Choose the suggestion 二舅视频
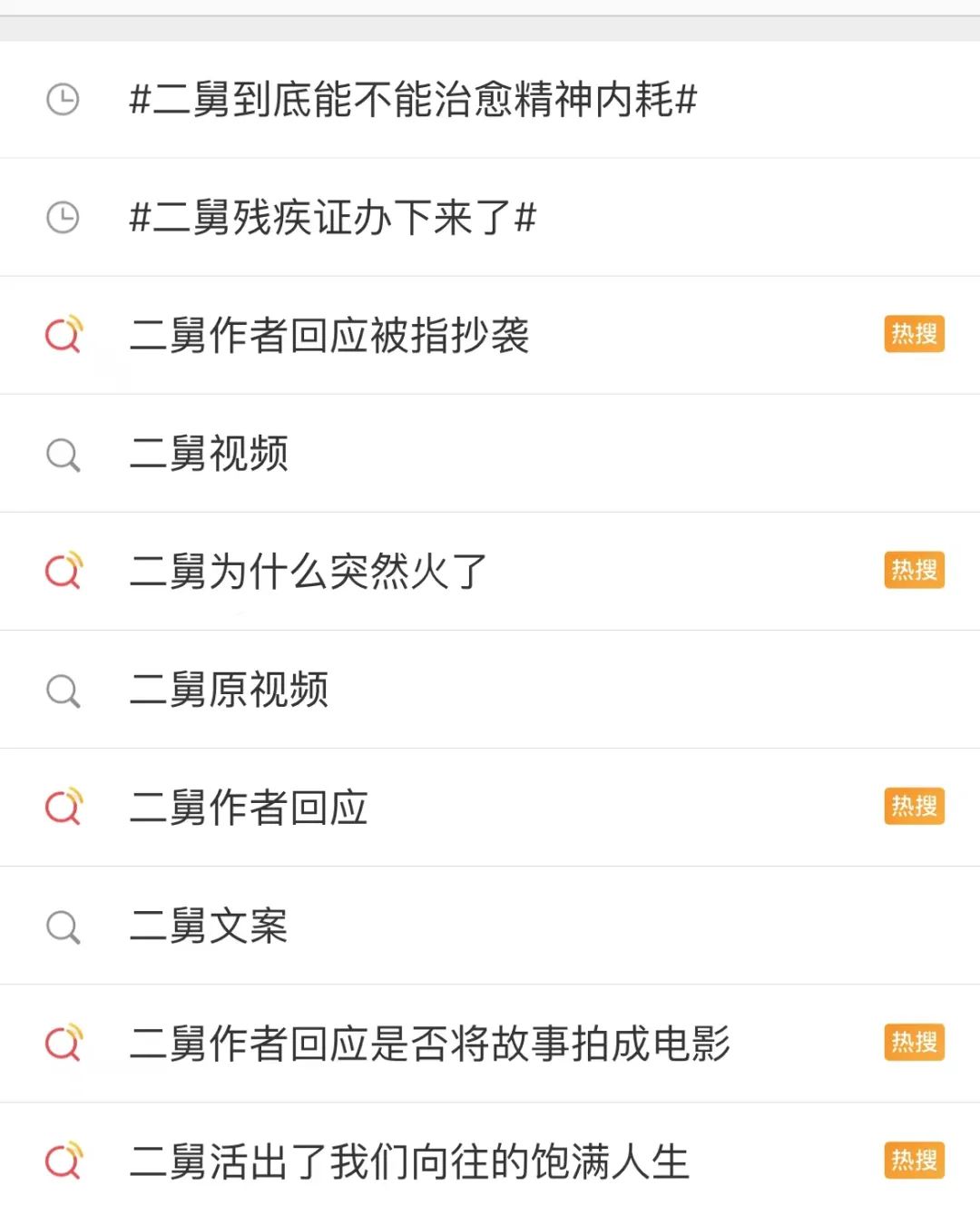Screen dimensions: 980x1215 click(210, 454)
